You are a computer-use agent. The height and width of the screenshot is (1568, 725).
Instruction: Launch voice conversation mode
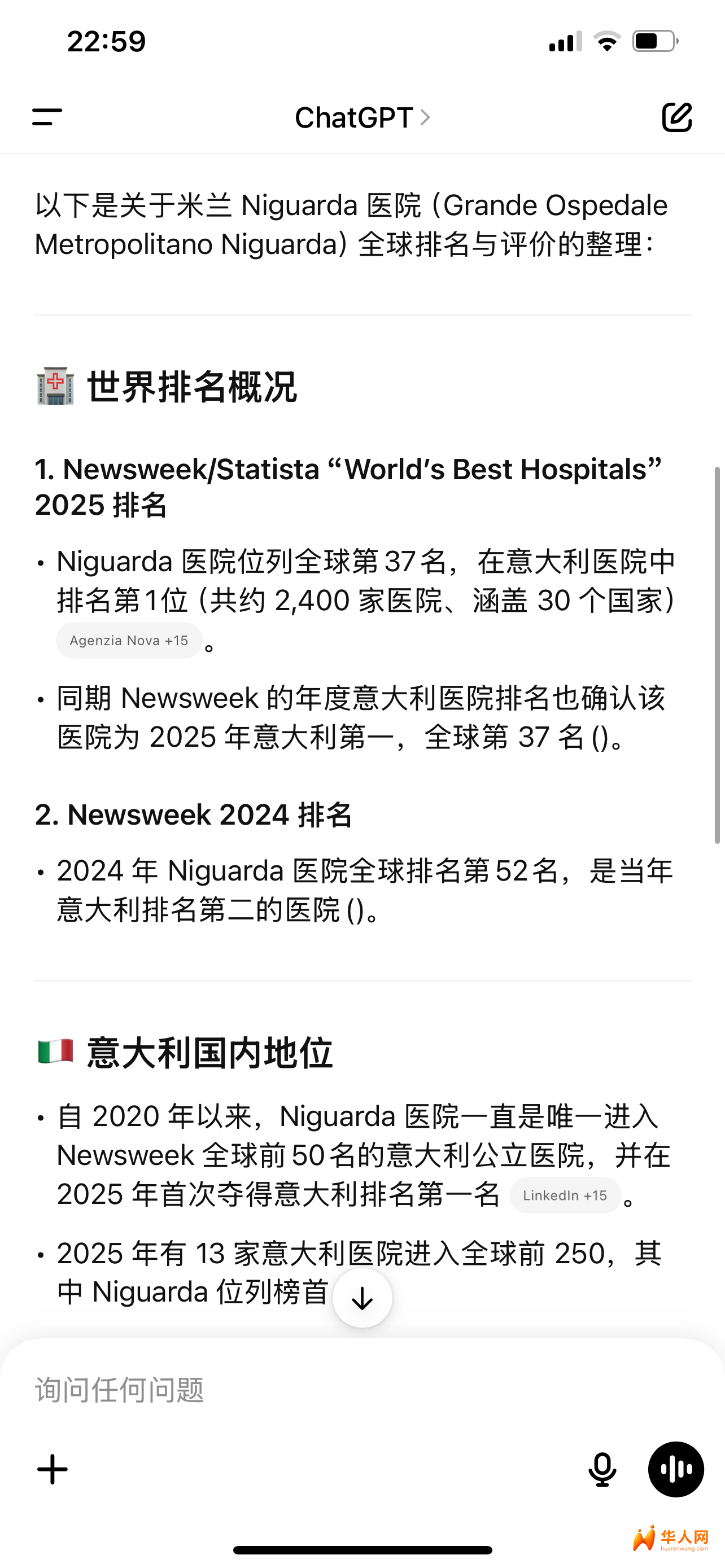click(676, 1469)
